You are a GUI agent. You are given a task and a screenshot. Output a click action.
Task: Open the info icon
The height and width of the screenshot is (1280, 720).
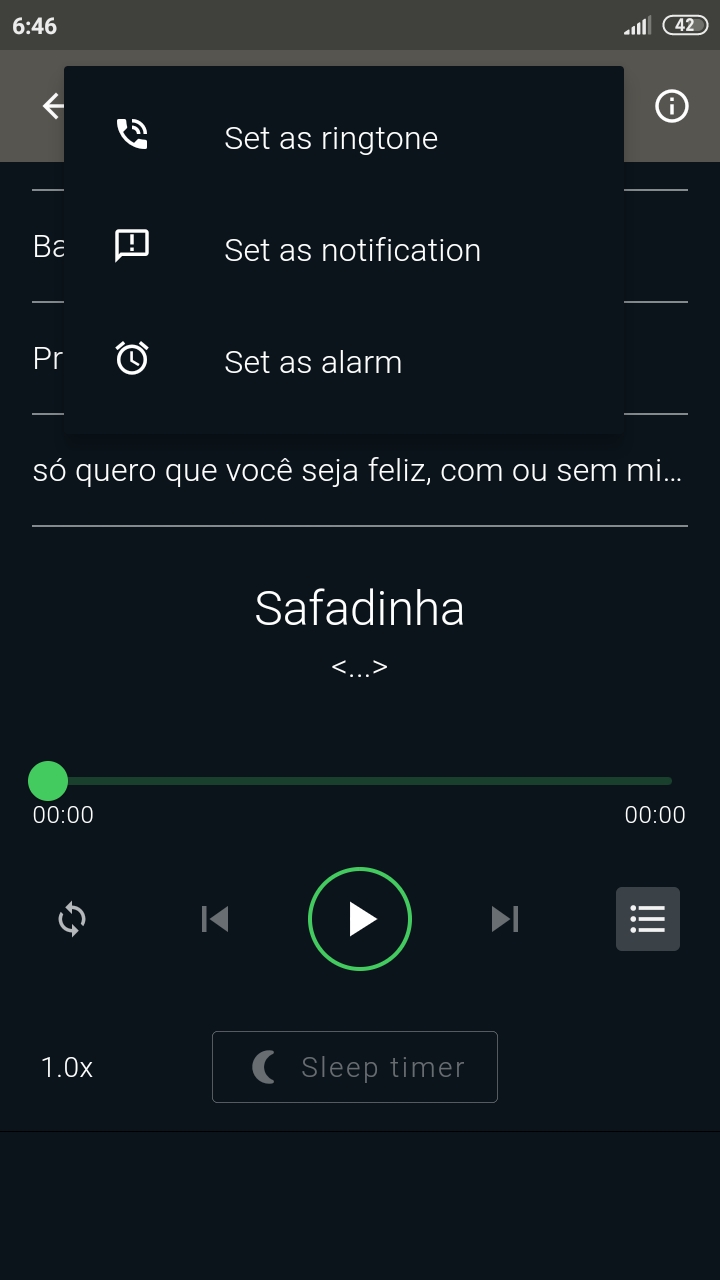click(x=672, y=106)
